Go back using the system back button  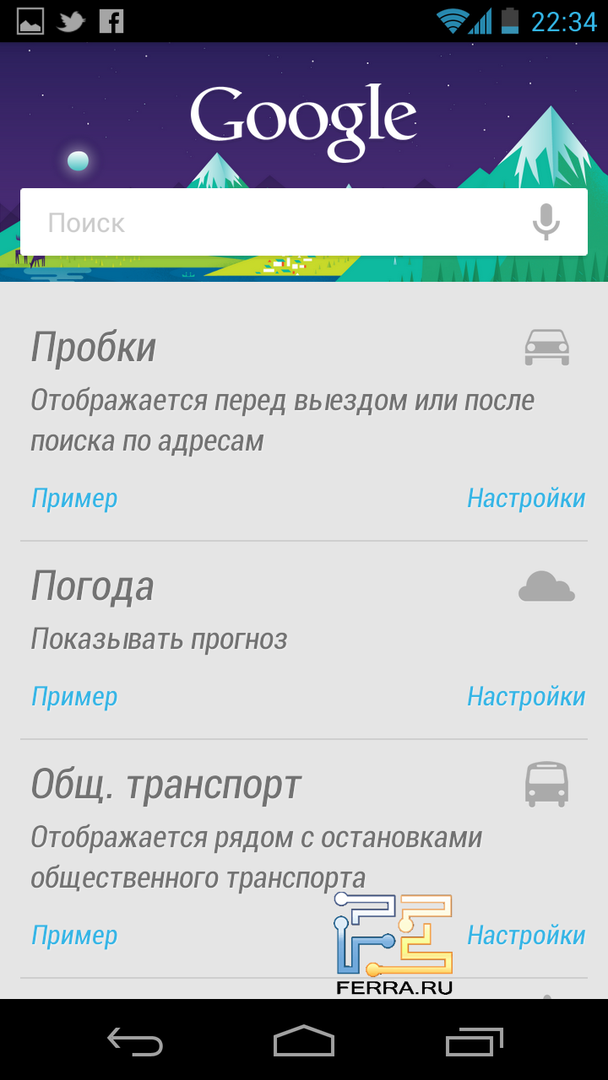coord(134,1041)
